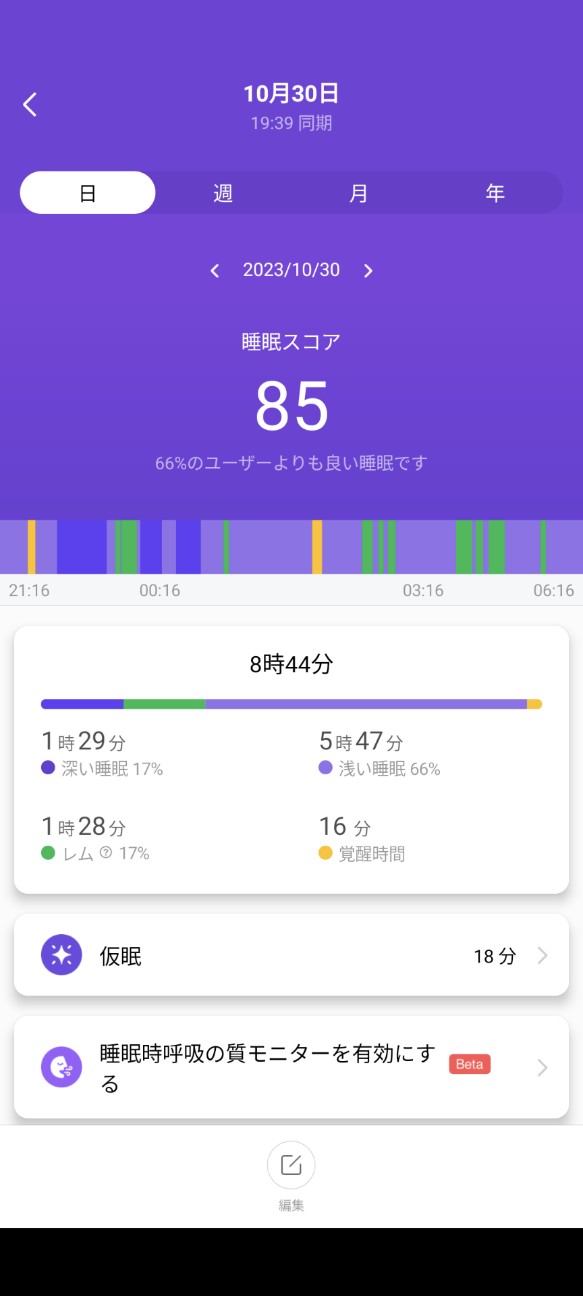This screenshot has width=583, height=1296.
Task: Open the 仮眠 nap details row
Action: [x=291, y=955]
